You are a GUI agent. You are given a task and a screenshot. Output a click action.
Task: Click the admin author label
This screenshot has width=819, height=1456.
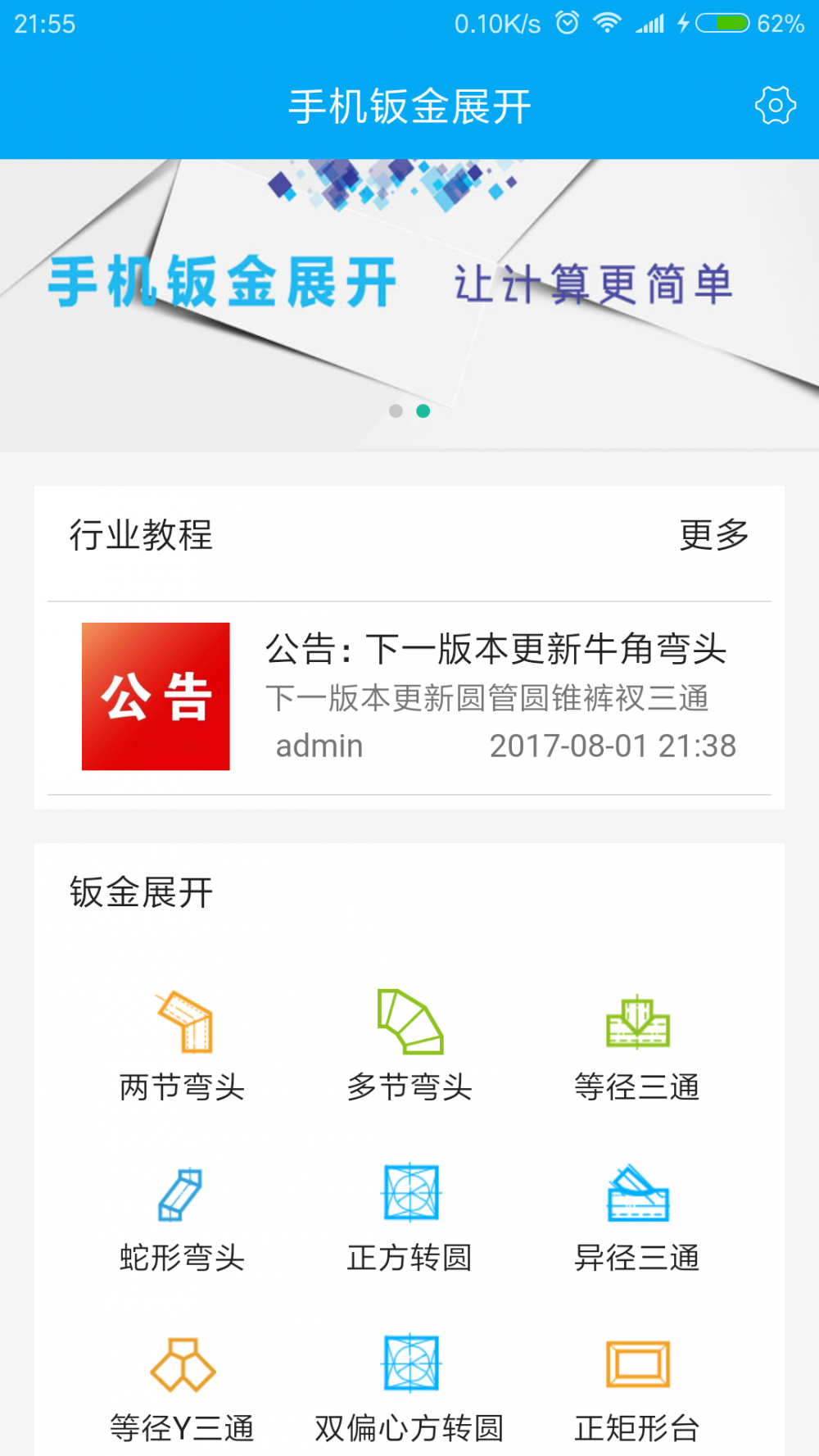(x=318, y=746)
